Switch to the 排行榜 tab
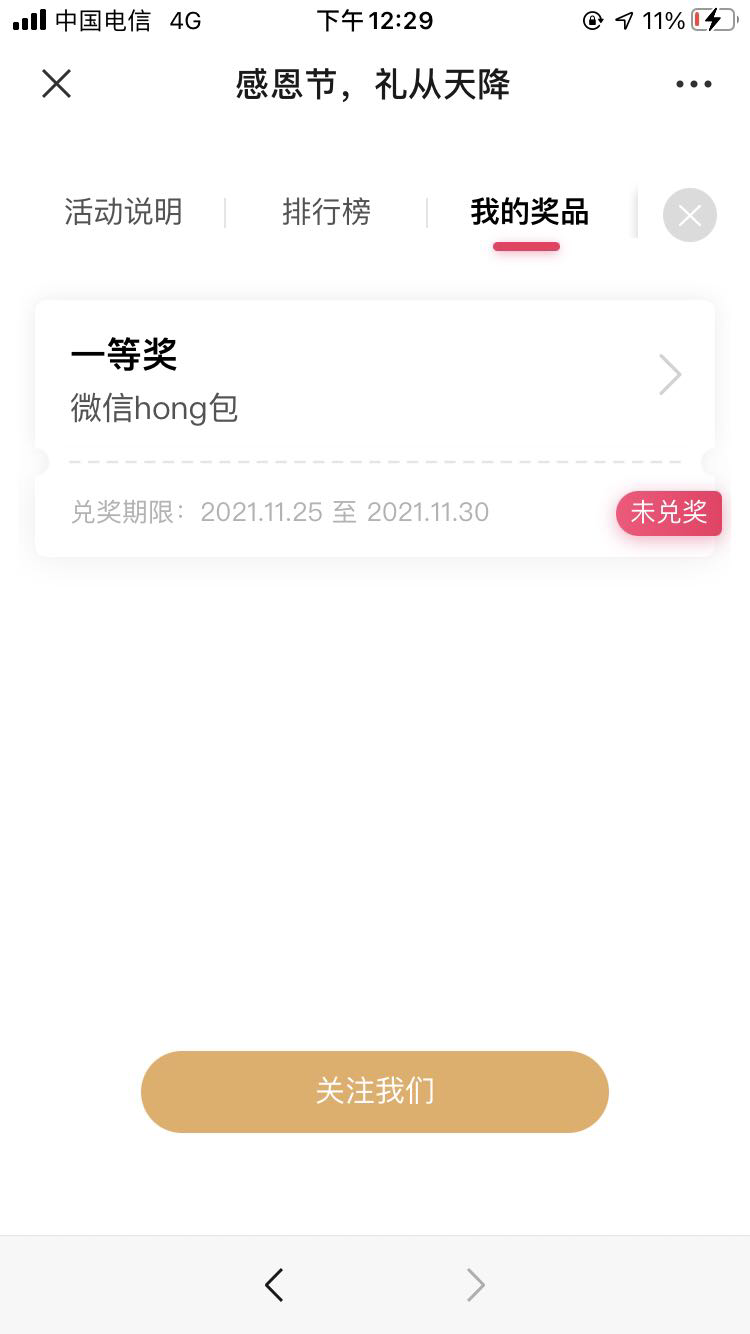The height and width of the screenshot is (1334, 750). (x=327, y=212)
